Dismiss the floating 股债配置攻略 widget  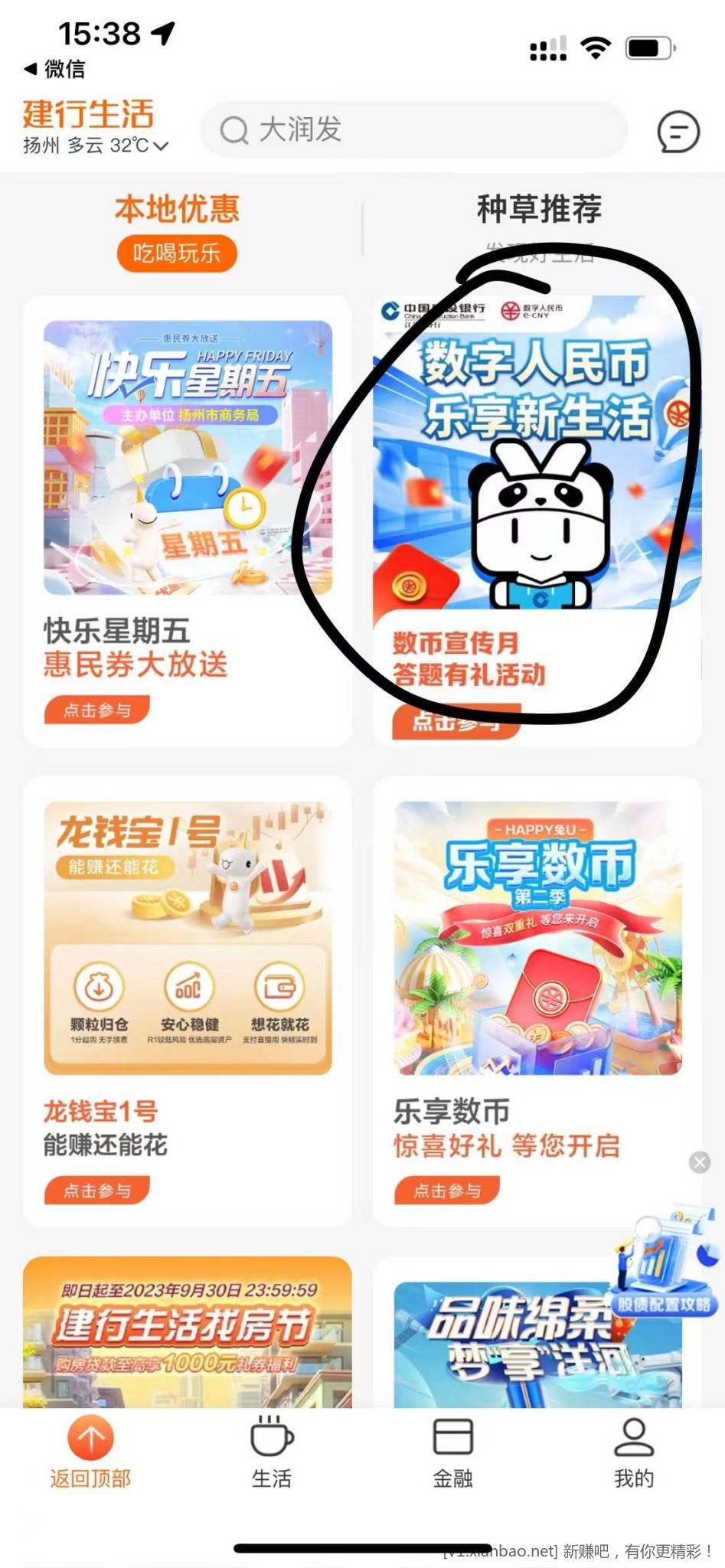pos(700,1162)
